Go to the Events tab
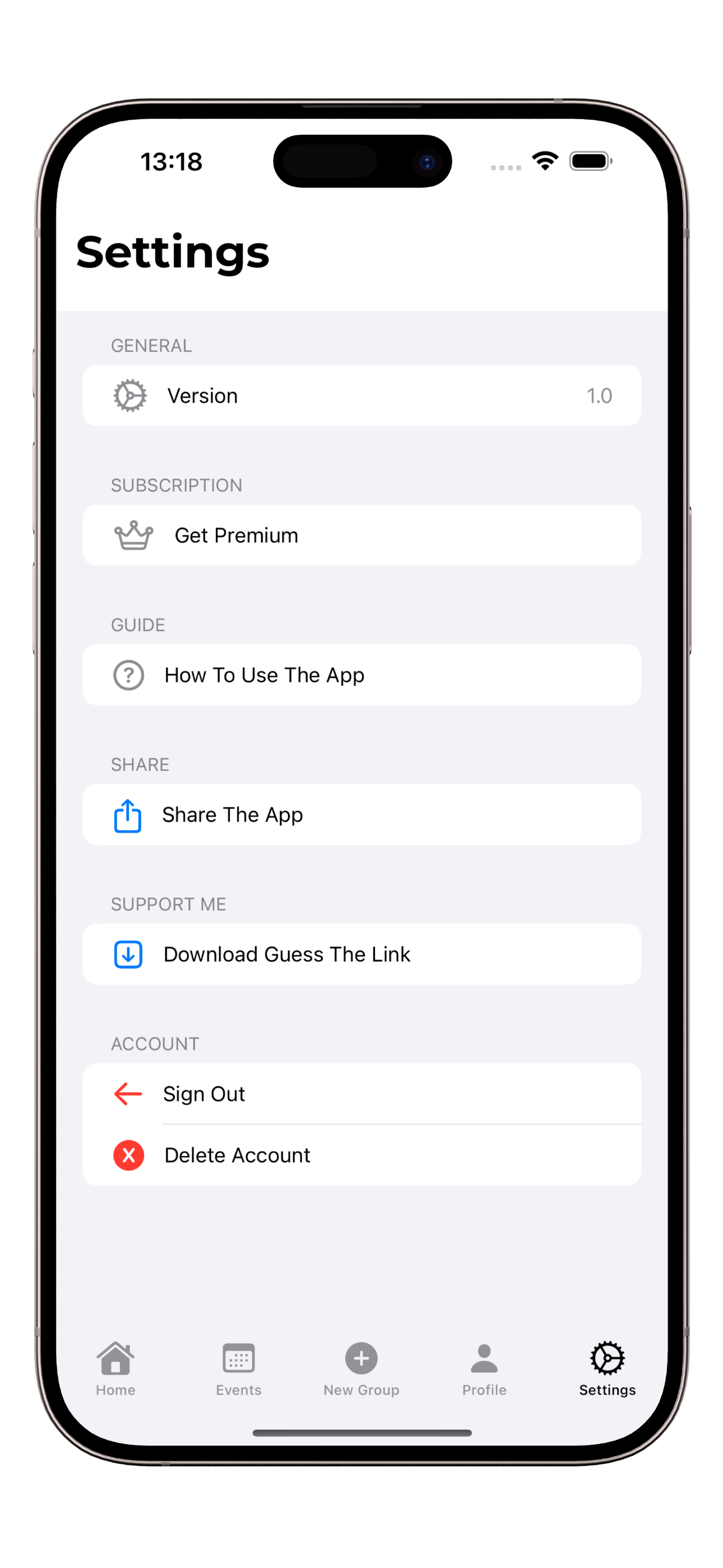Image resolution: width=723 pixels, height=1568 pixels. (239, 1368)
